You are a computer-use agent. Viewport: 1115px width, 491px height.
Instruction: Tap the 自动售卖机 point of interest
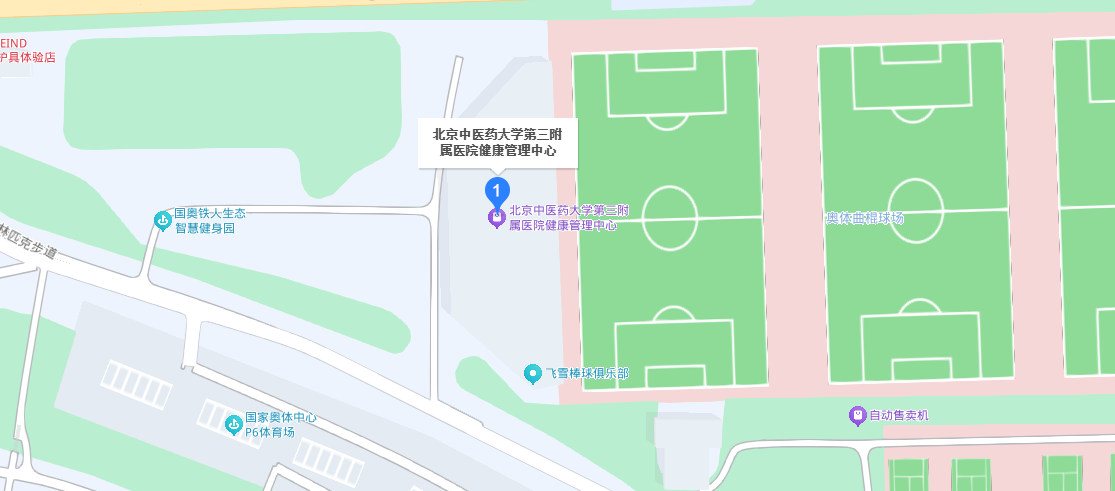coord(856,415)
